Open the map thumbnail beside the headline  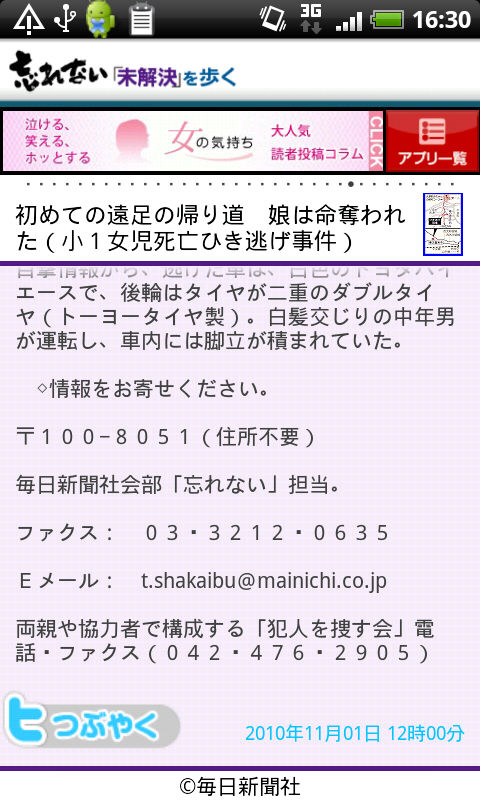443,224
